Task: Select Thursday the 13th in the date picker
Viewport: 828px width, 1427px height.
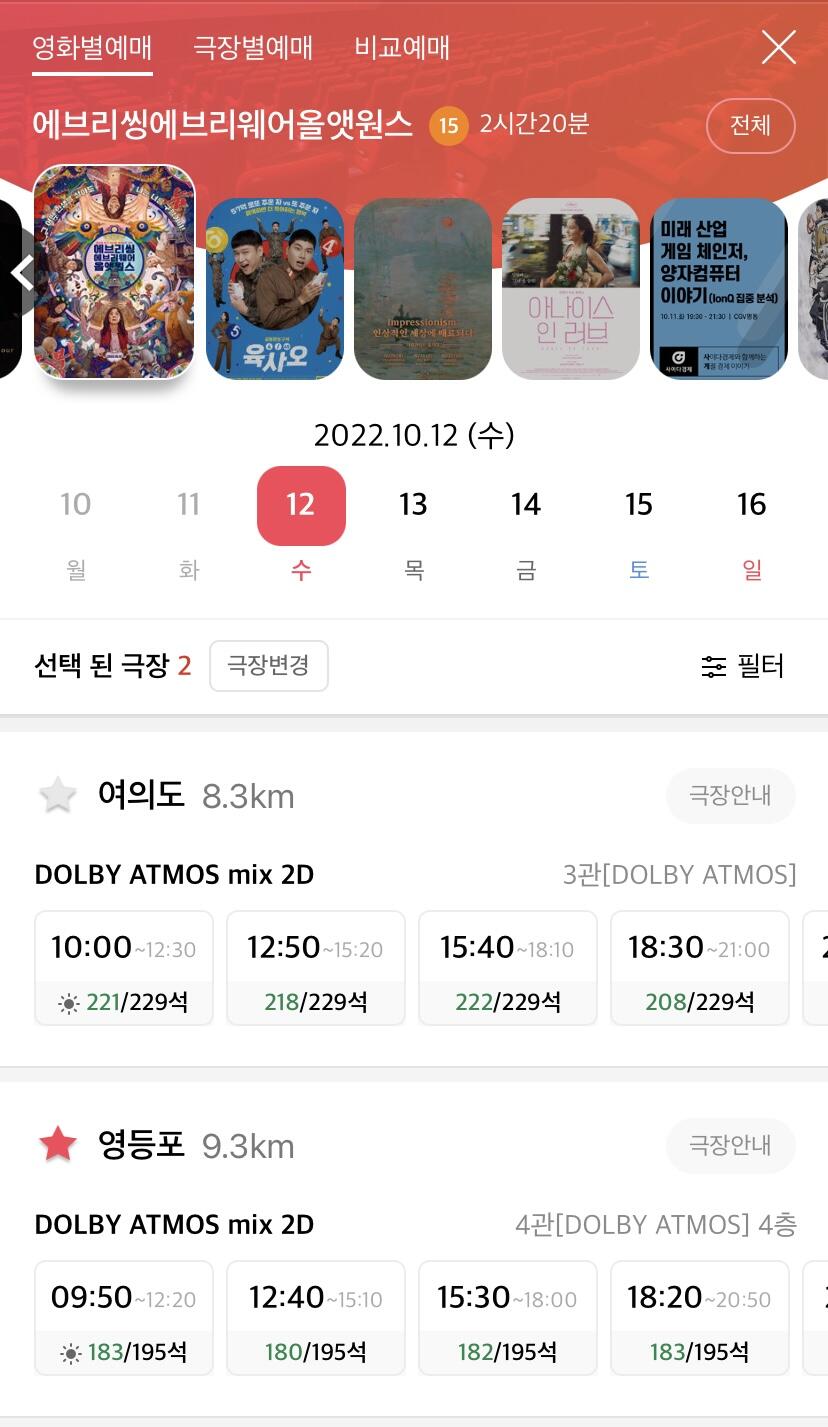Action: pos(413,506)
